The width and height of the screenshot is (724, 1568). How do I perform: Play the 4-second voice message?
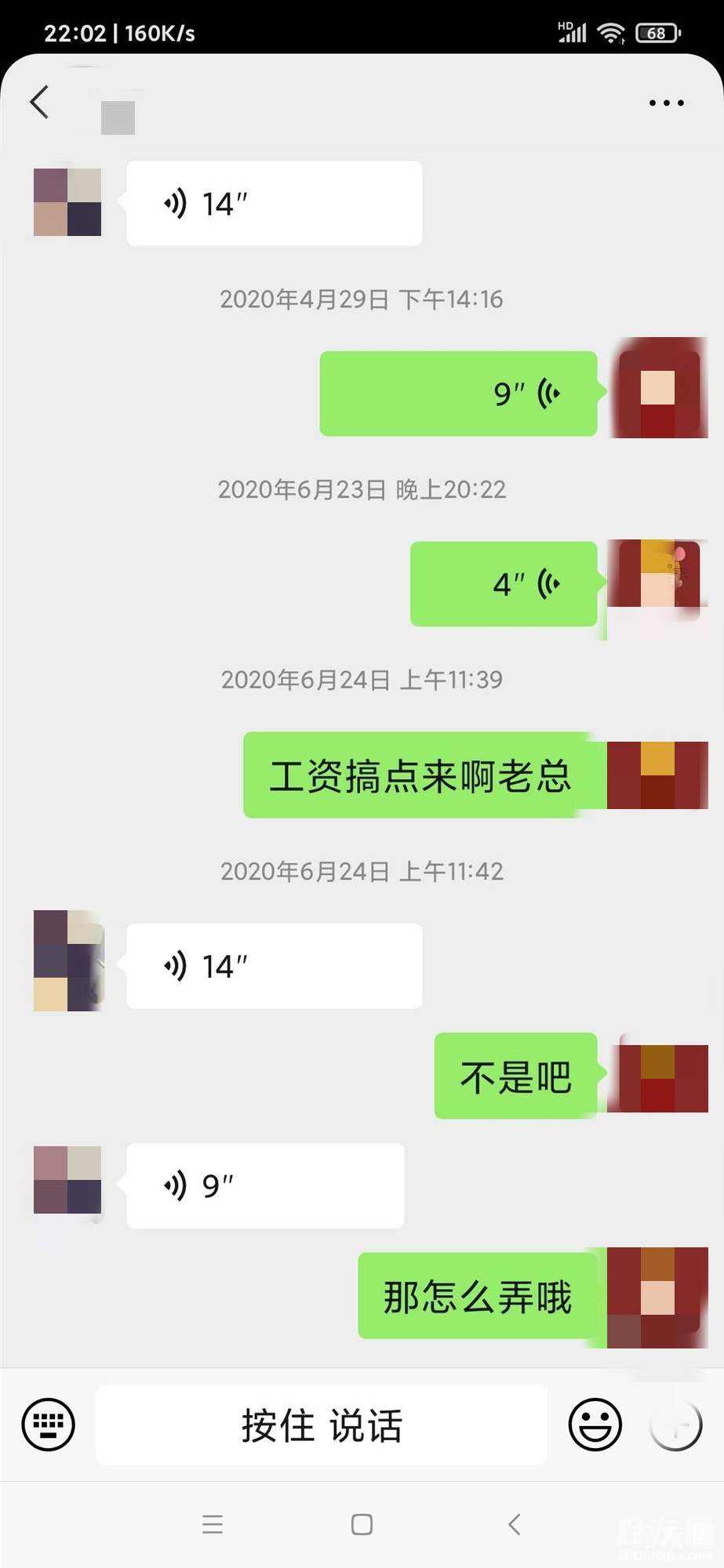click(504, 584)
